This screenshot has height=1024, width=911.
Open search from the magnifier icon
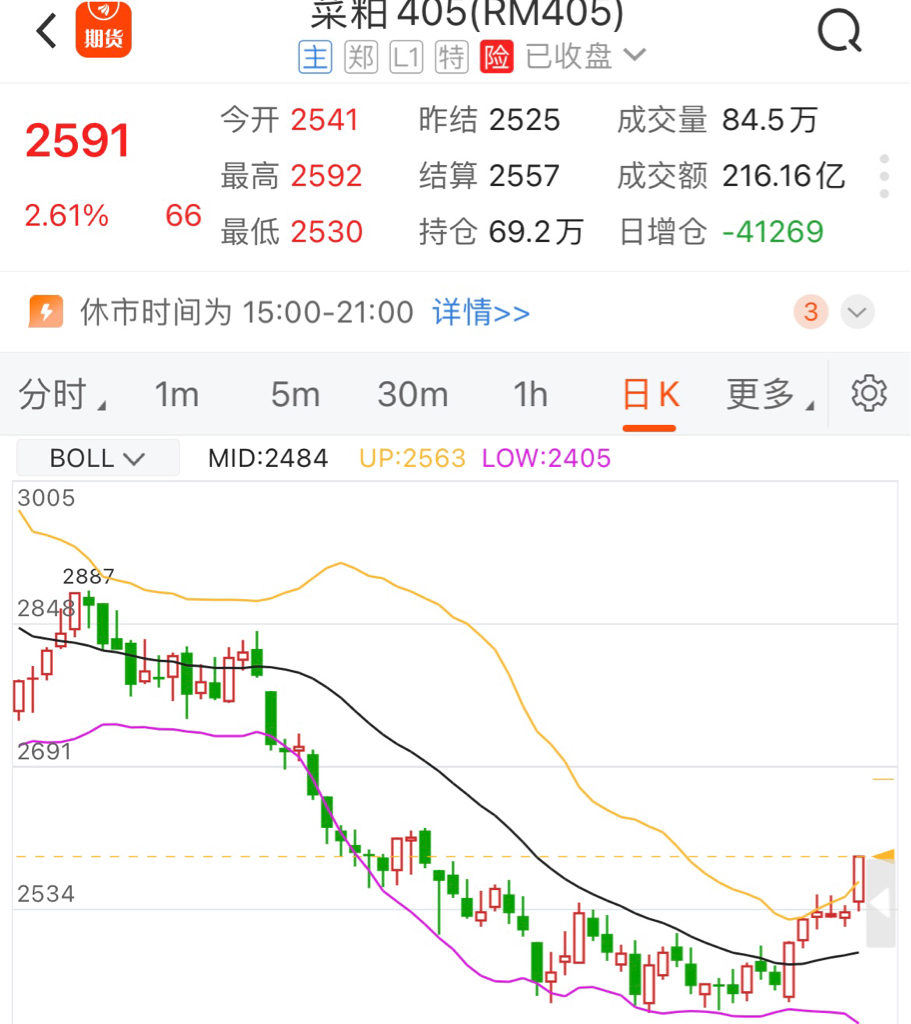point(839,30)
